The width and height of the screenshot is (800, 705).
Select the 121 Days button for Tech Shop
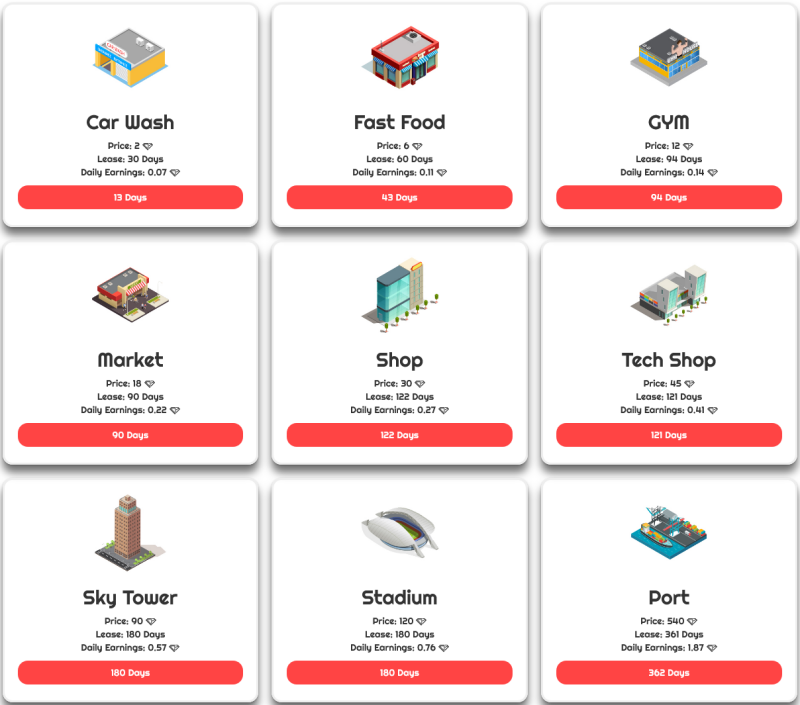[669, 435]
